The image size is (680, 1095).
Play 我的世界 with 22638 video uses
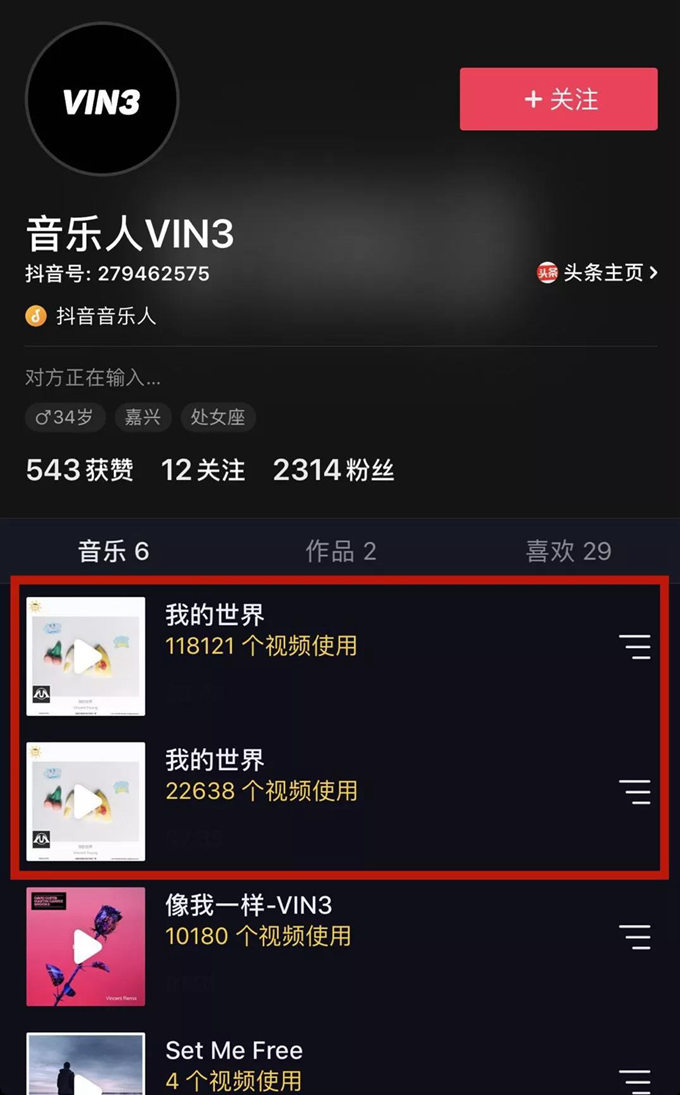86,802
